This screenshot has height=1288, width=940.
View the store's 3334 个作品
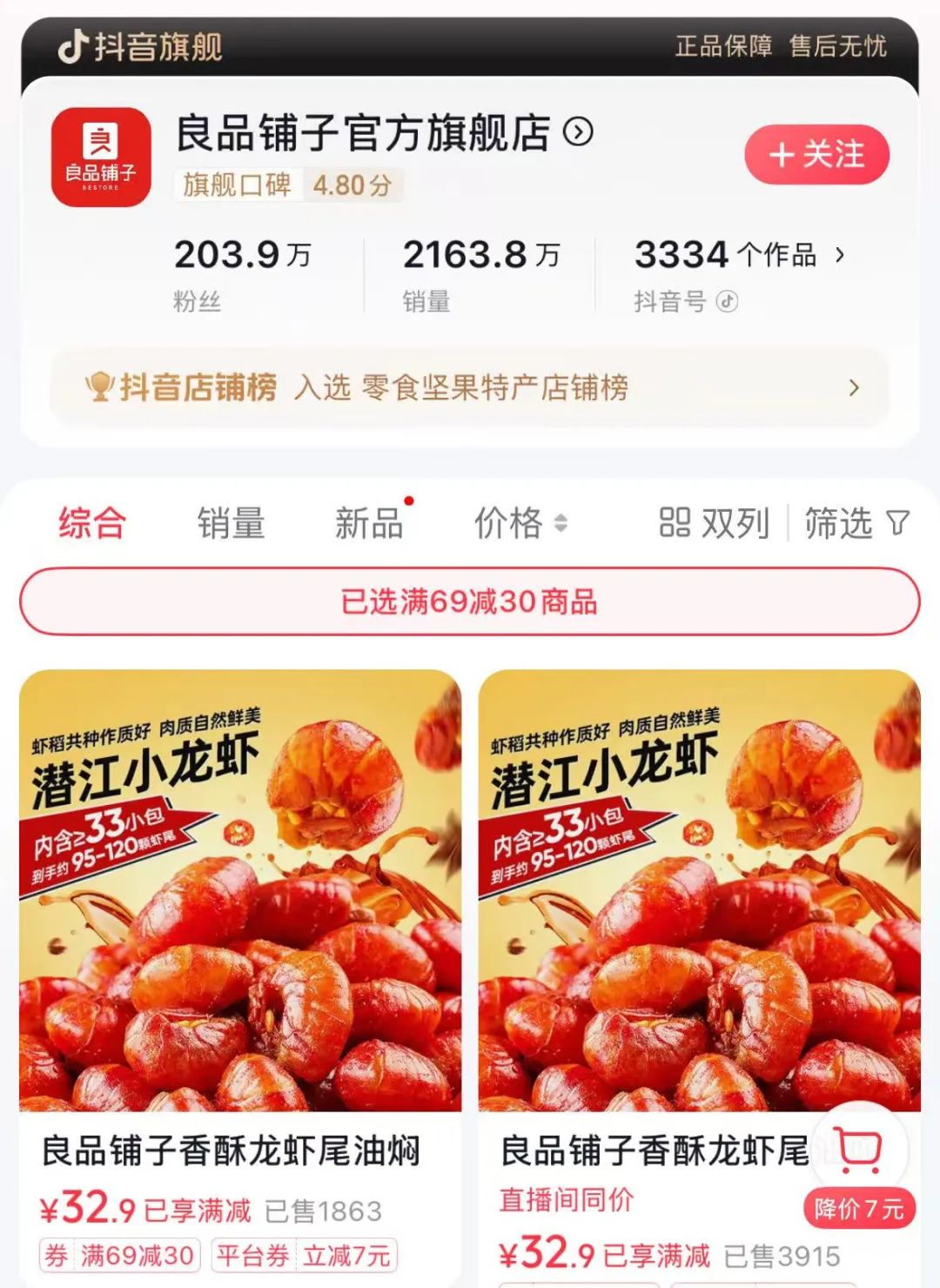[x=738, y=255]
